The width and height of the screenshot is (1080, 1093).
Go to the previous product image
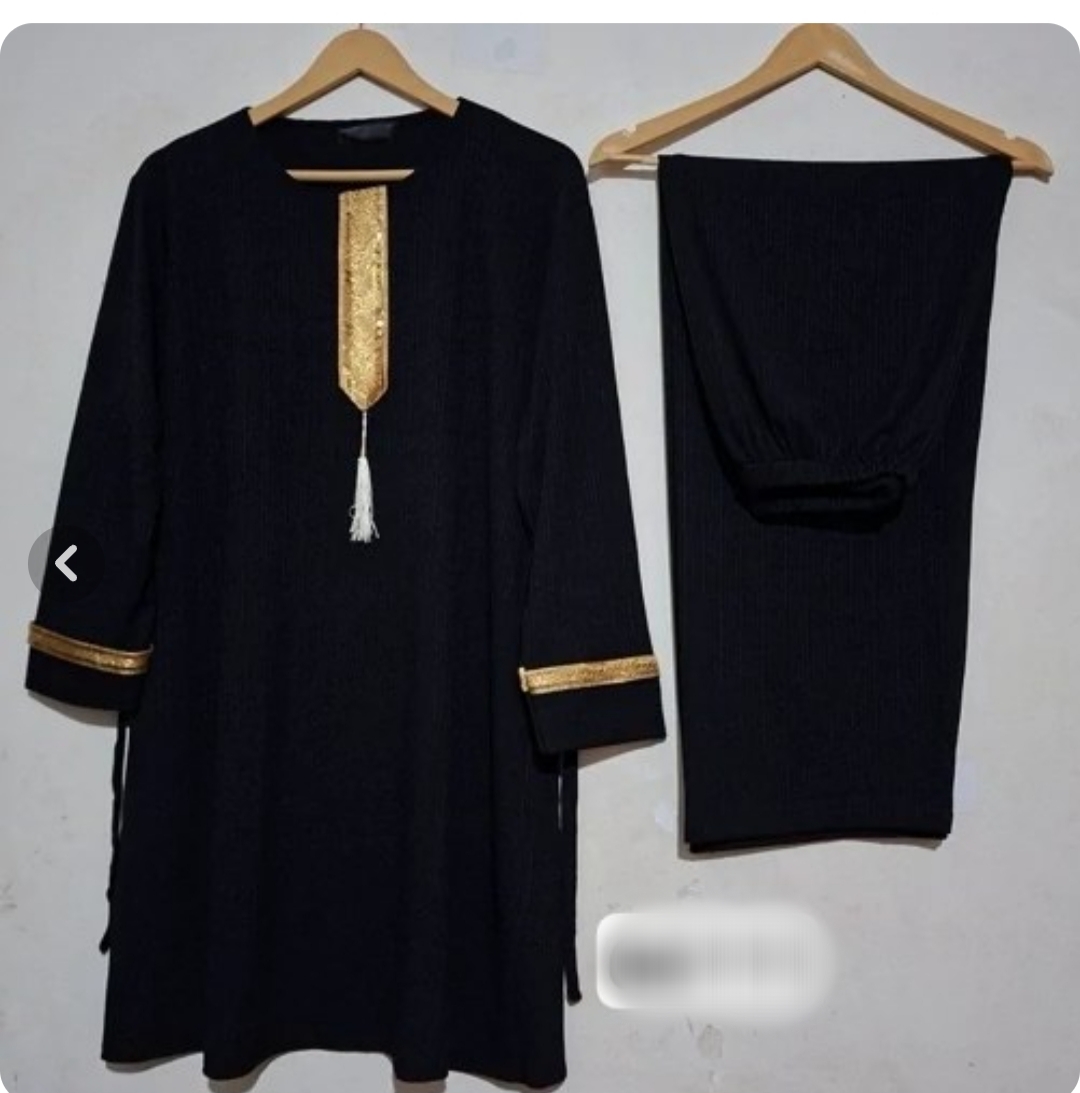click(65, 564)
